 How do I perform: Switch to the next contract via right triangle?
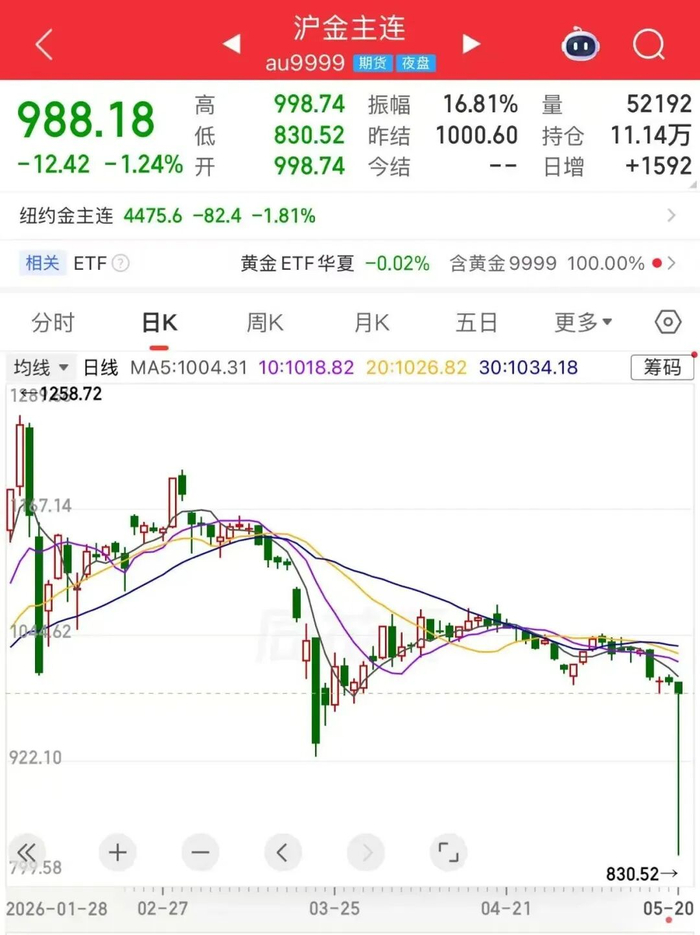(x=471, y=44)
